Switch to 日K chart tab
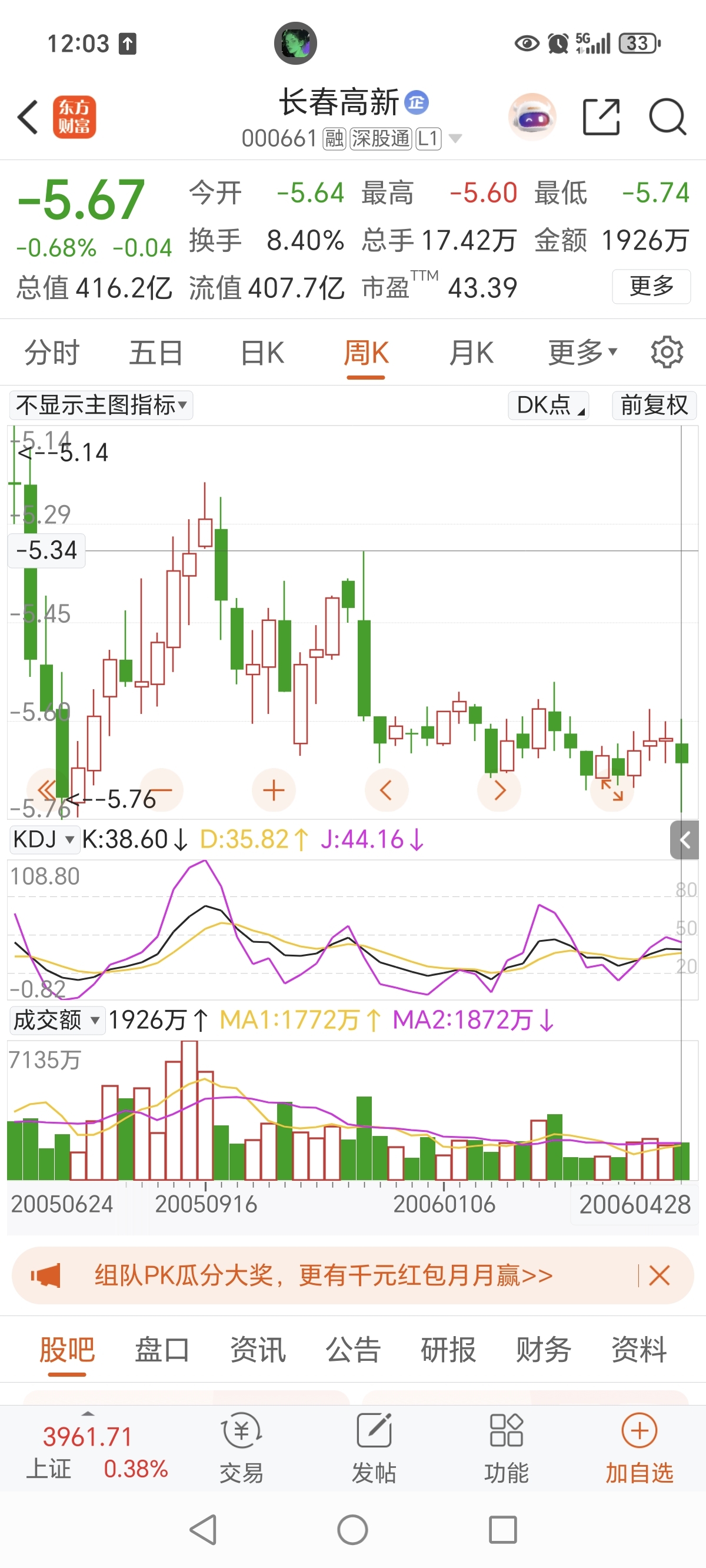Screen dimensions: 706x1568 (262, 353)
